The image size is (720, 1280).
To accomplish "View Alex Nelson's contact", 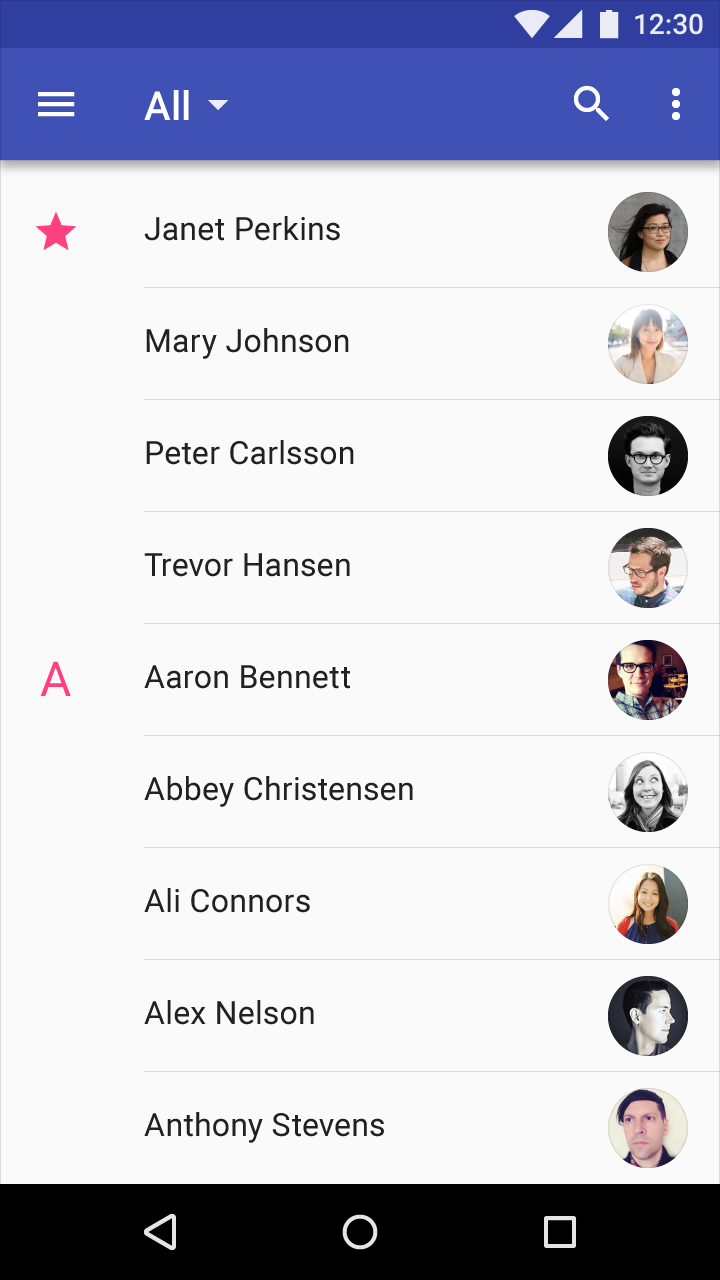I will 360,1016.
